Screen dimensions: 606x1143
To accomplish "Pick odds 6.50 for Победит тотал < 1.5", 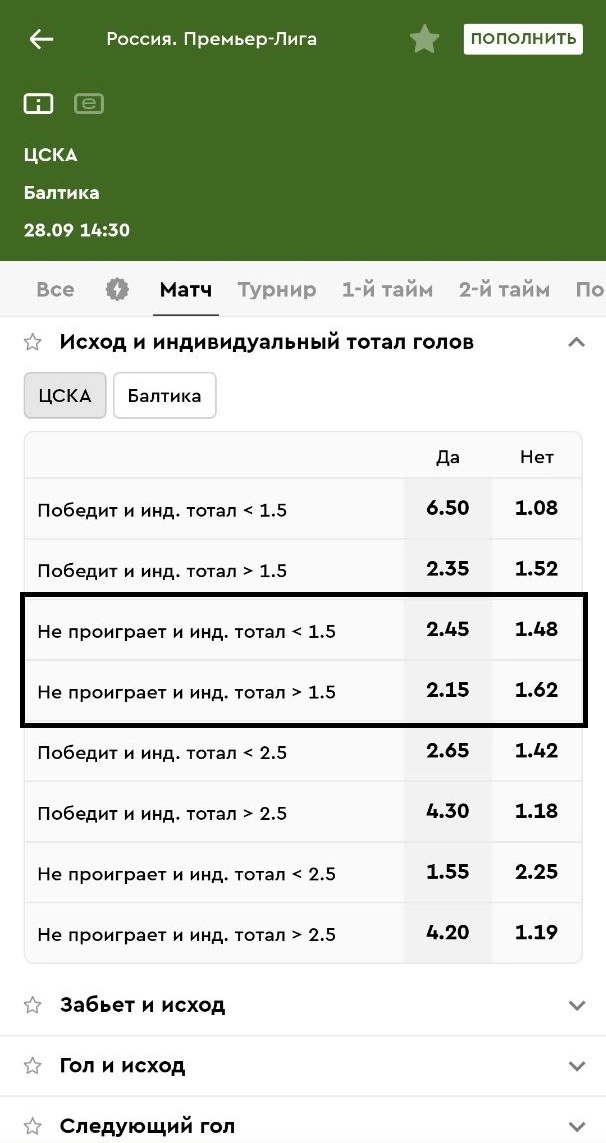I will click(447, 508).
